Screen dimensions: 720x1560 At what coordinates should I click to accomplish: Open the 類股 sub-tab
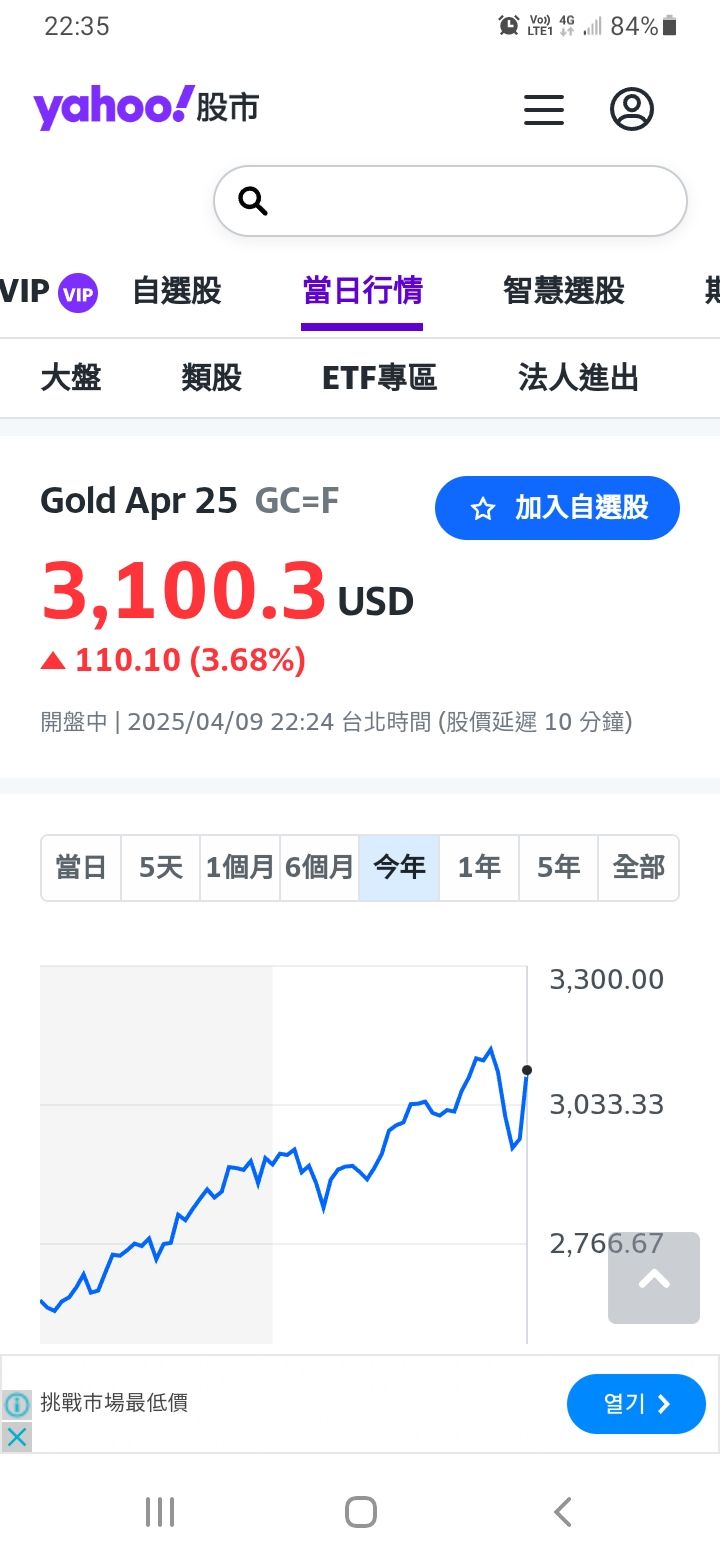pos(212,378)
